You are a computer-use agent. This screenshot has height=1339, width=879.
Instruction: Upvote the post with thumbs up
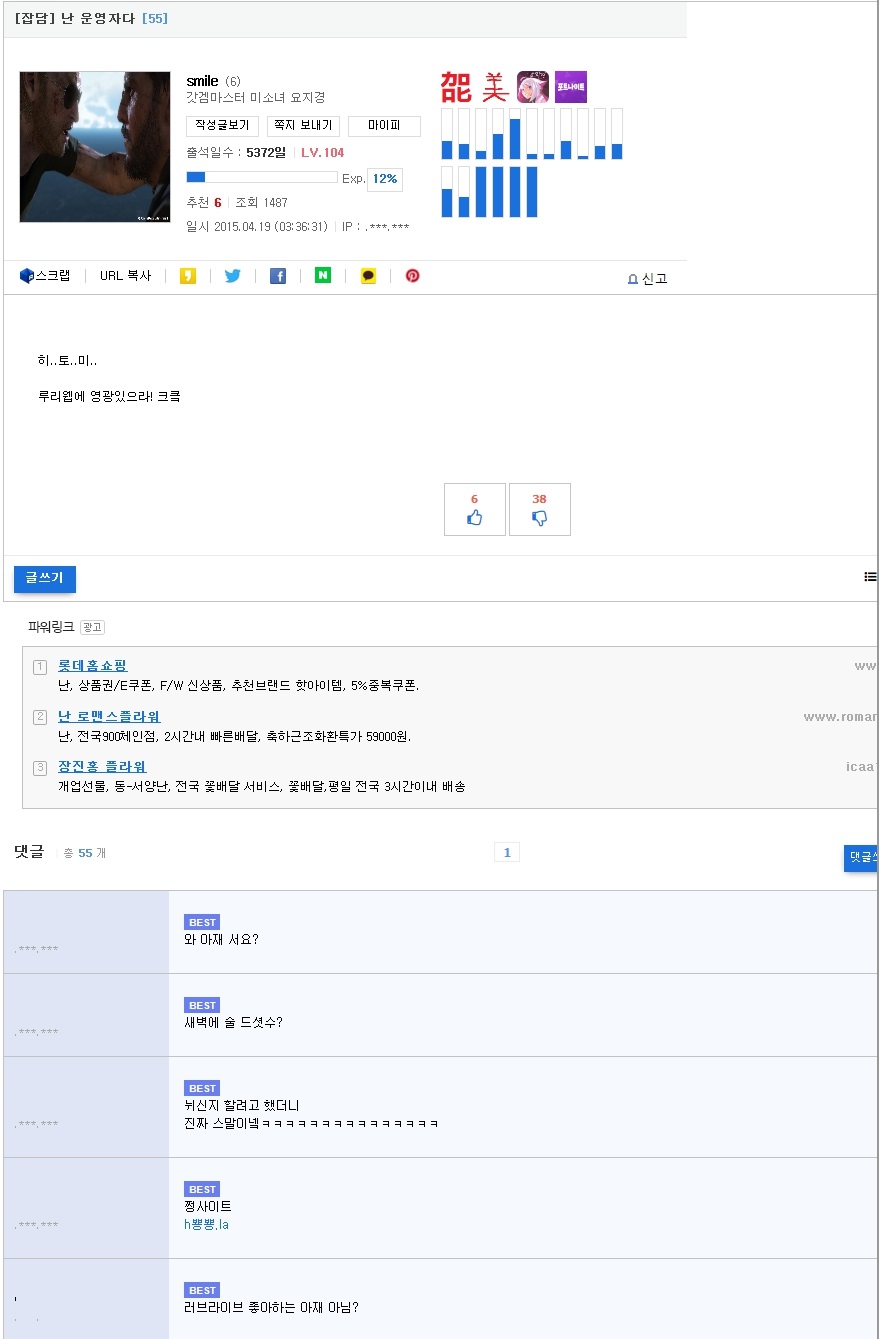(475, 510)
